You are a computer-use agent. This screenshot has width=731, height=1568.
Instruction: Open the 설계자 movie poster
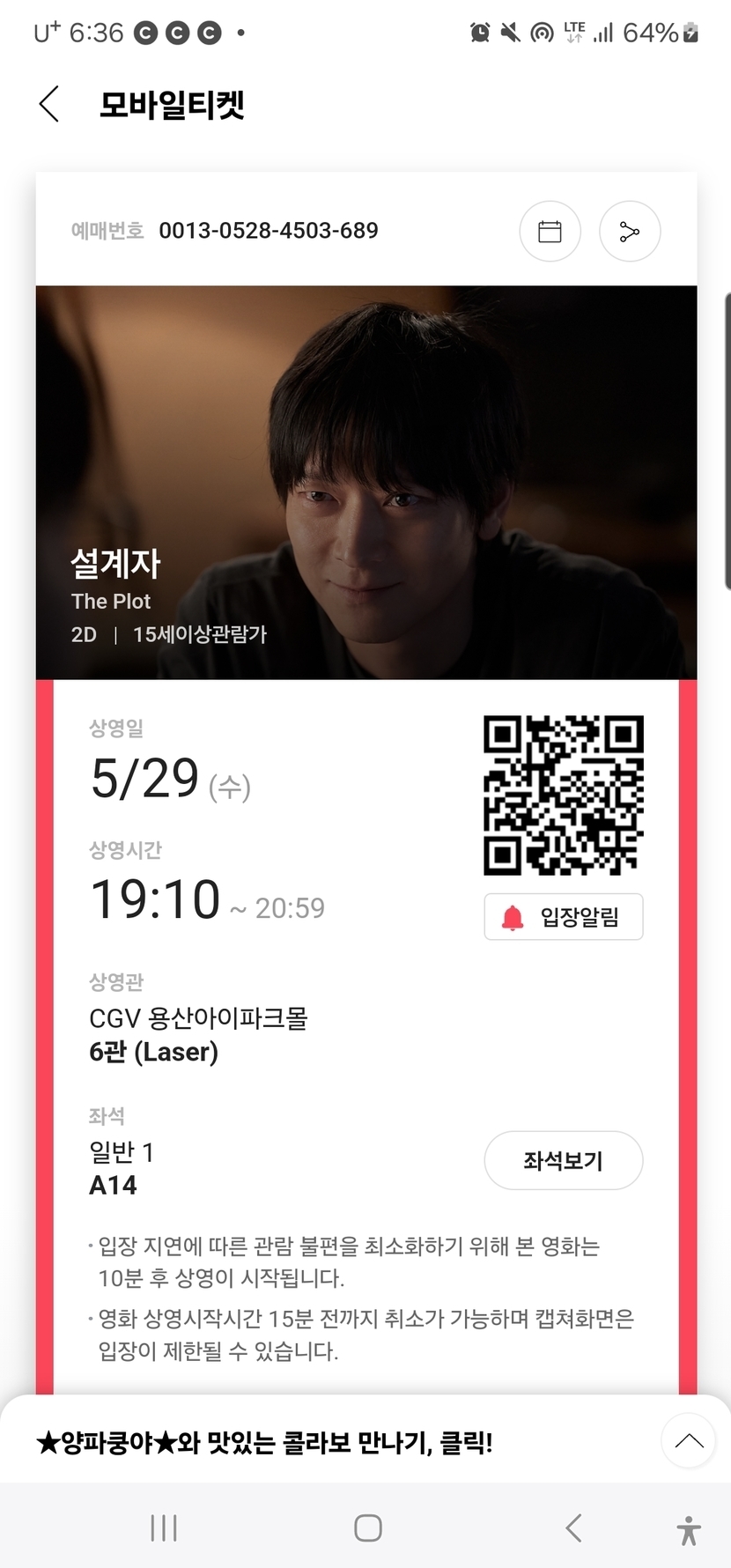(366, 482)
